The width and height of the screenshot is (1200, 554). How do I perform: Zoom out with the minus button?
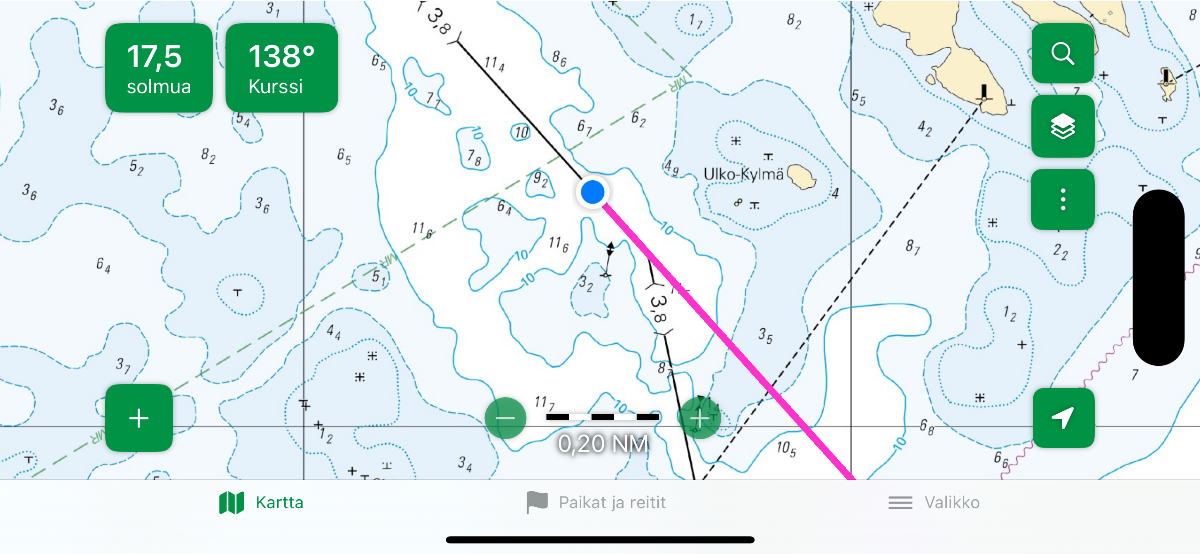pyautogui.click(x=506, y=417)
